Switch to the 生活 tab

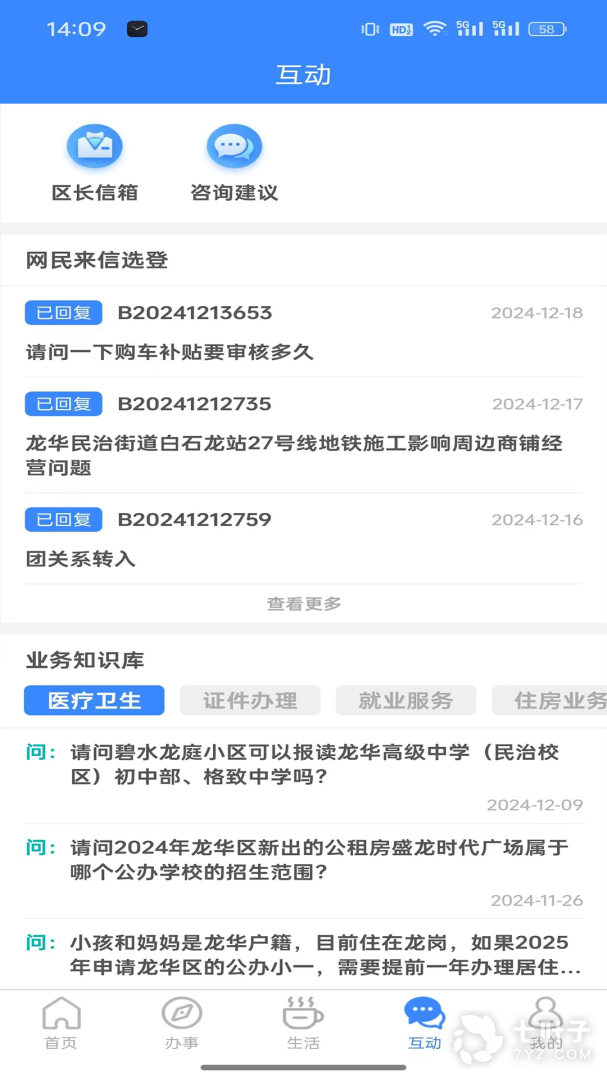pyautogui.click(x=303, y=1023)
